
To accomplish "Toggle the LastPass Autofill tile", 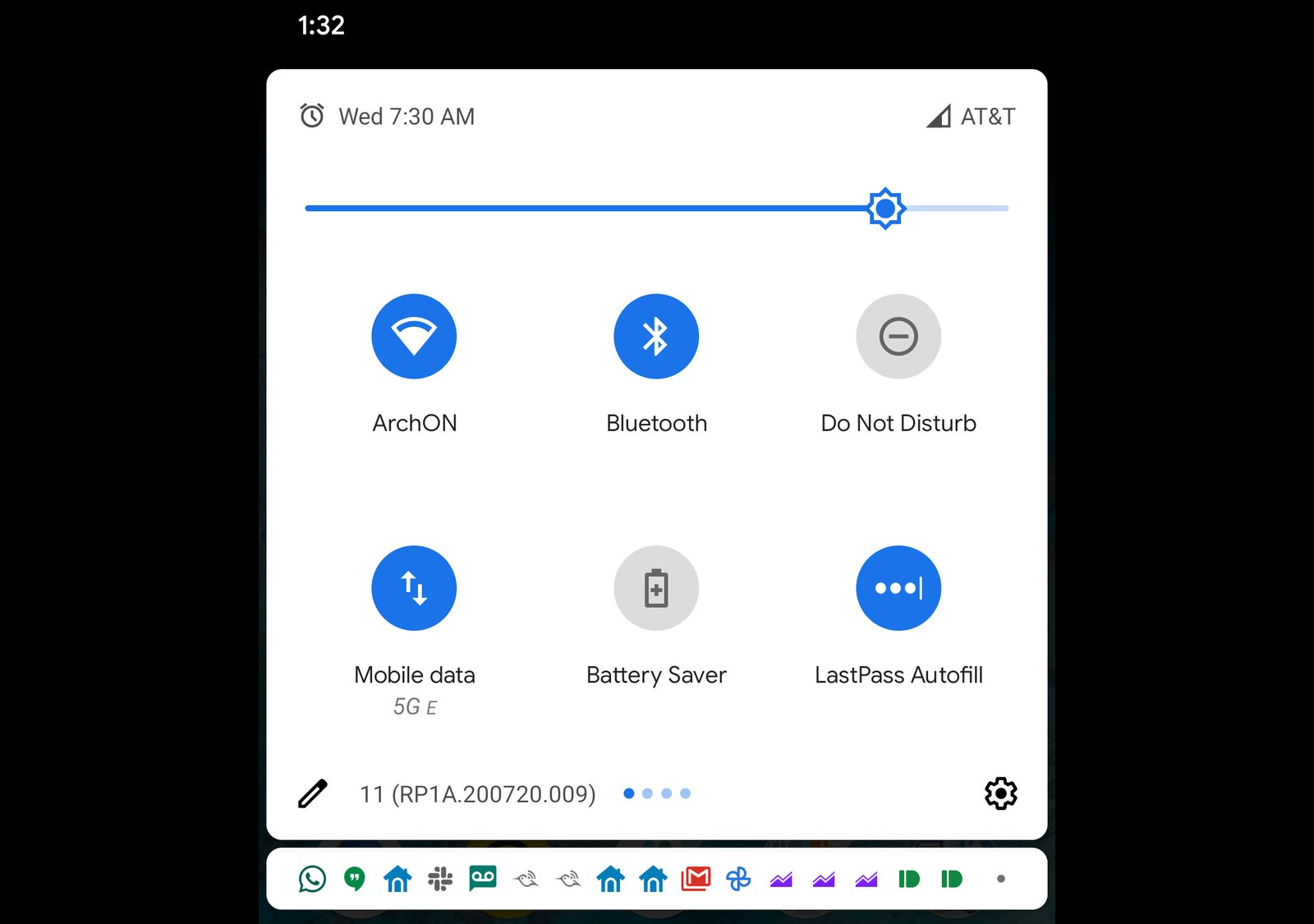I will point(898,588).
